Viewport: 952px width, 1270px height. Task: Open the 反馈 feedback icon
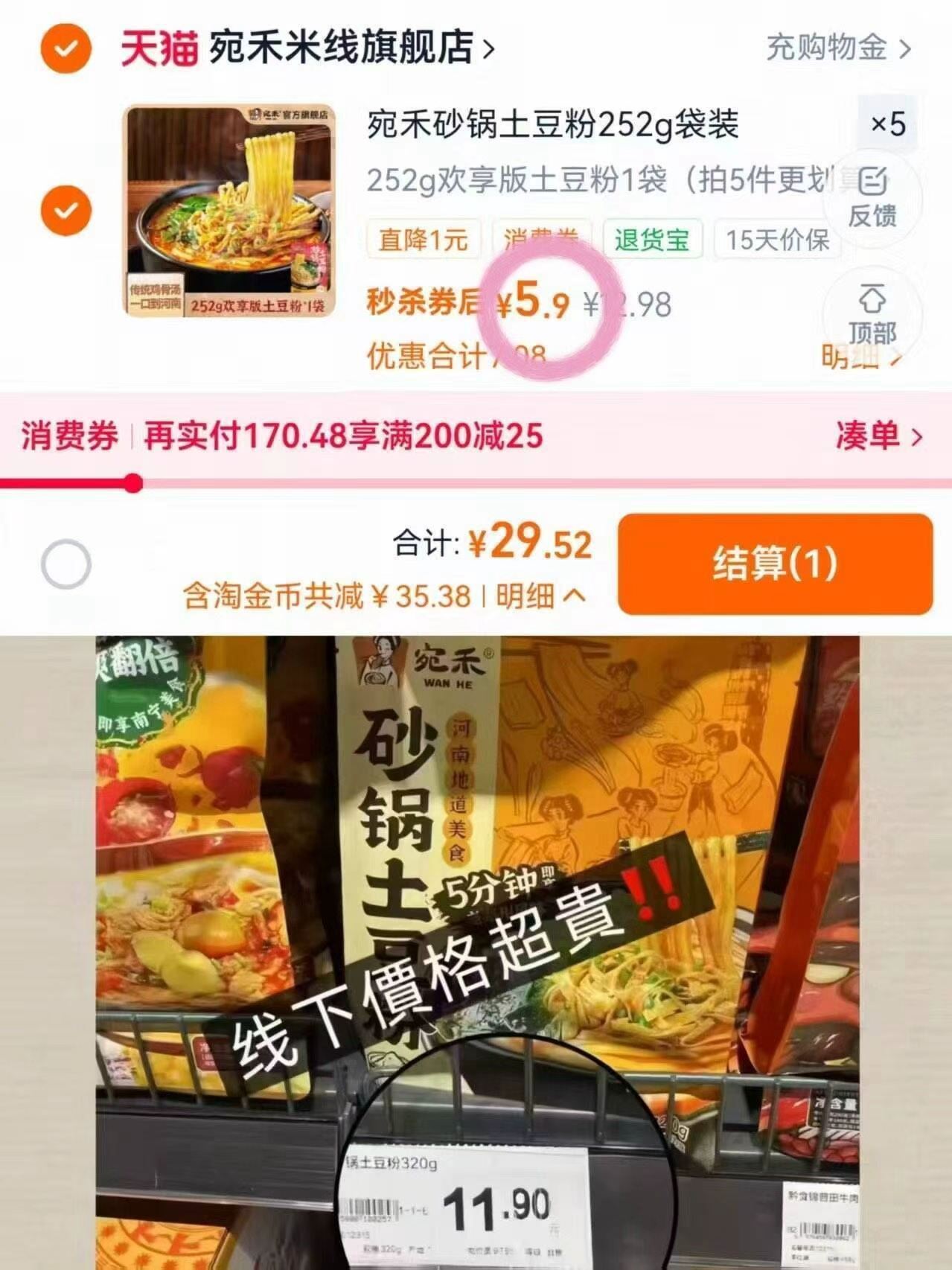[875, 197]
